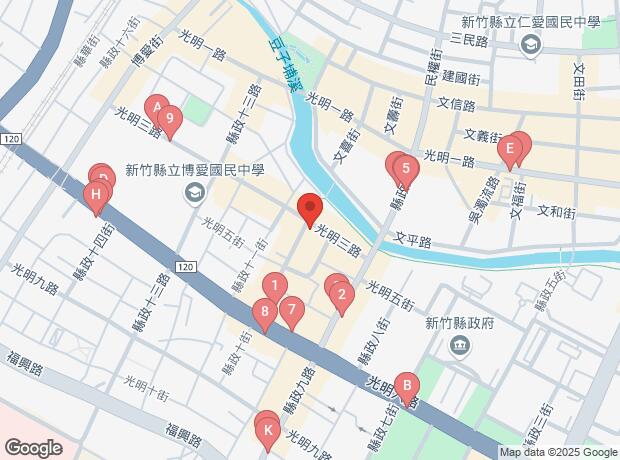Open the marker labeled 1
620x460 pixels.
(272, 289)
